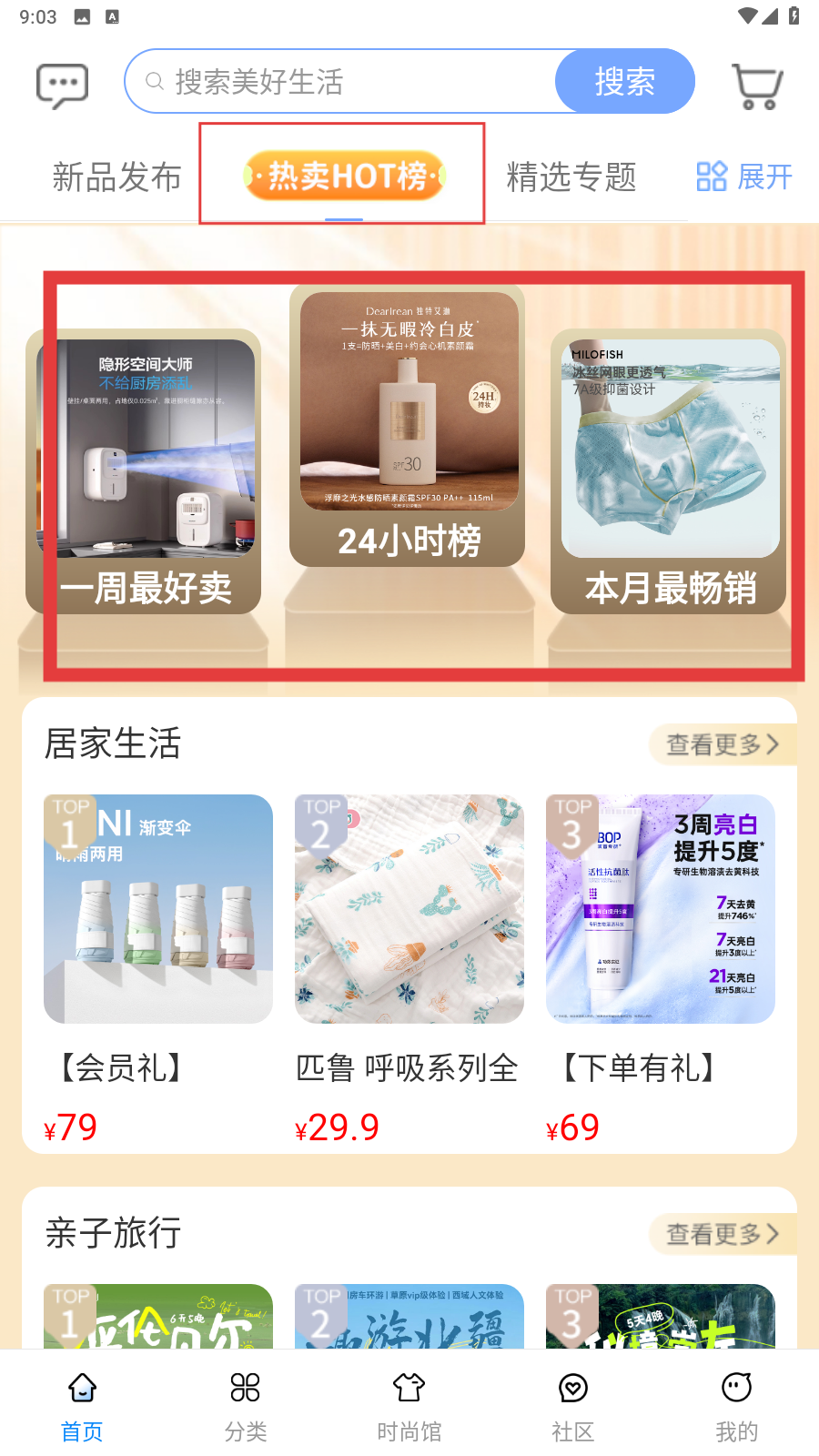Open the 一周最好卖 ranking card
The height and width of the screenshot is (1456, 819).
coord(144,471)
